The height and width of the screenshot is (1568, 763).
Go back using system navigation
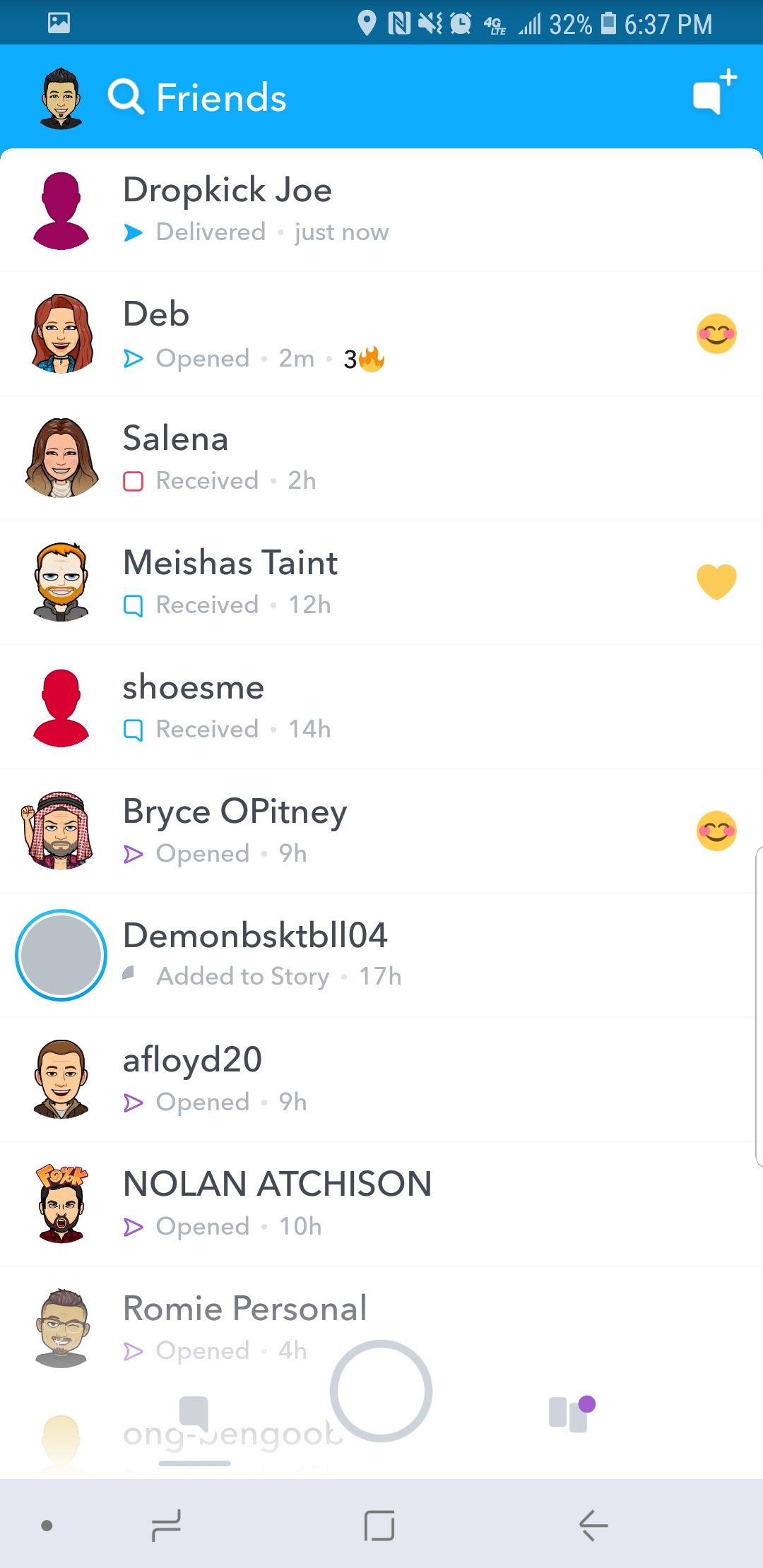(x=592, y=1526)
